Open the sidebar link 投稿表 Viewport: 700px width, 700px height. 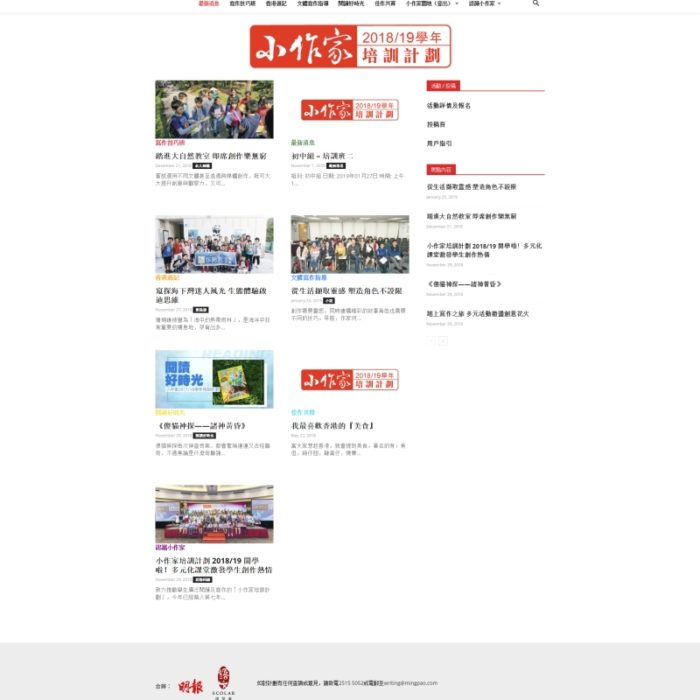pos(436,124)
